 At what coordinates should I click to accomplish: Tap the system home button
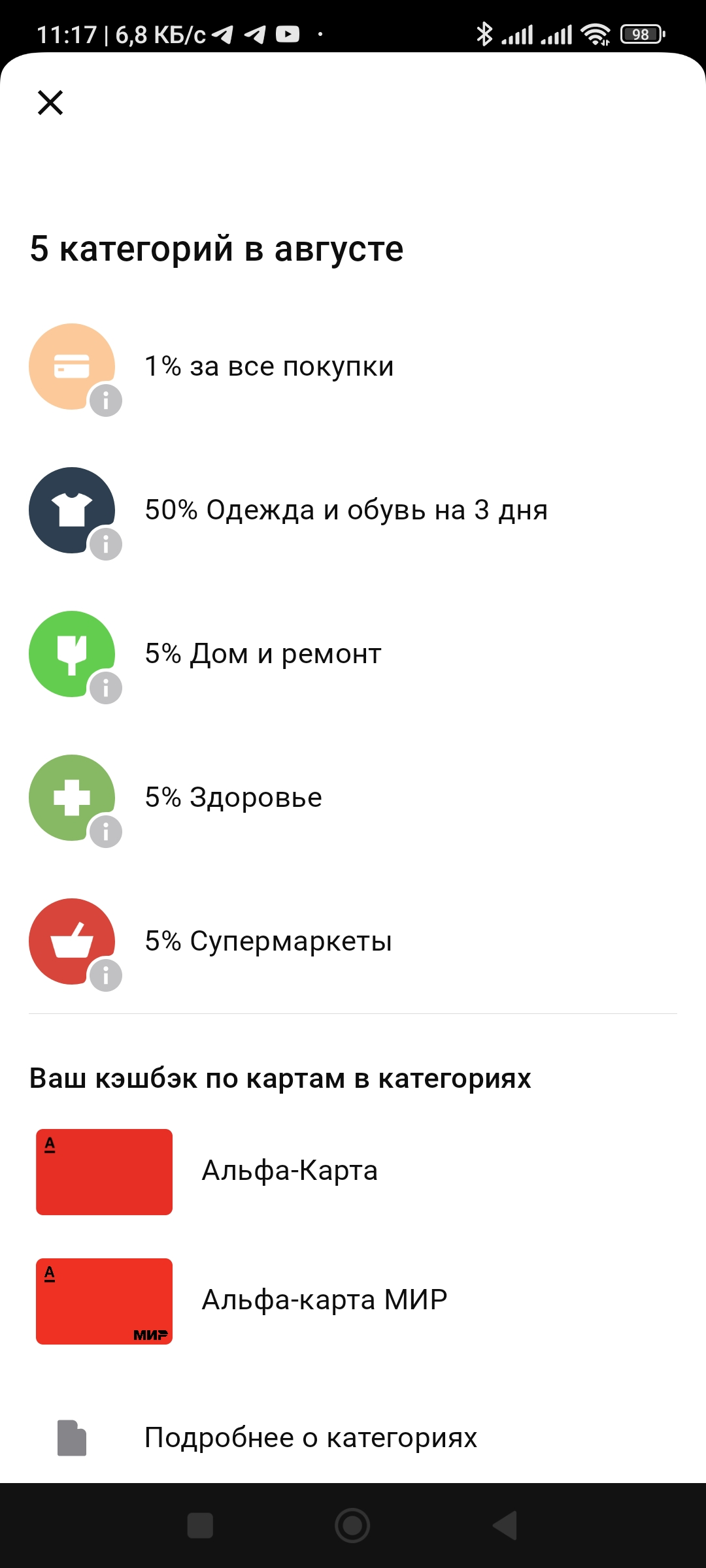(x=352, y=1526)
